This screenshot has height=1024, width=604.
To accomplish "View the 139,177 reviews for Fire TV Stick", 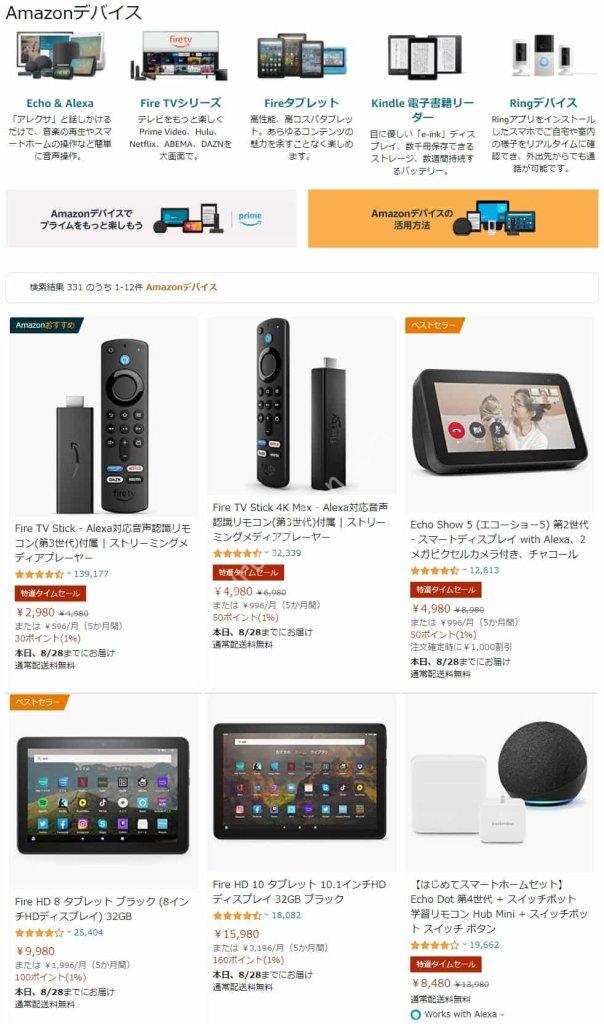I will click(91, 574).
